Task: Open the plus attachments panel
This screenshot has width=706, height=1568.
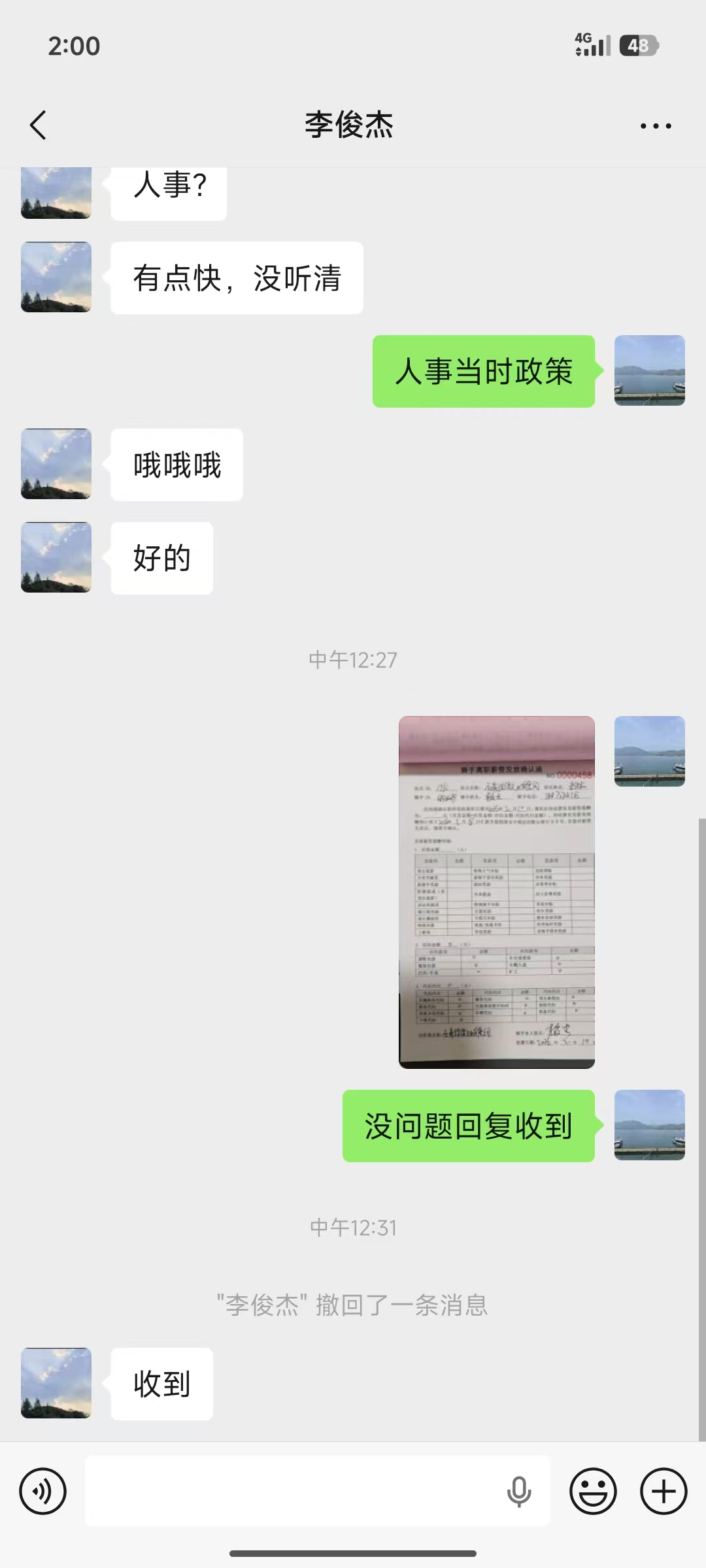Action: 664,1492
